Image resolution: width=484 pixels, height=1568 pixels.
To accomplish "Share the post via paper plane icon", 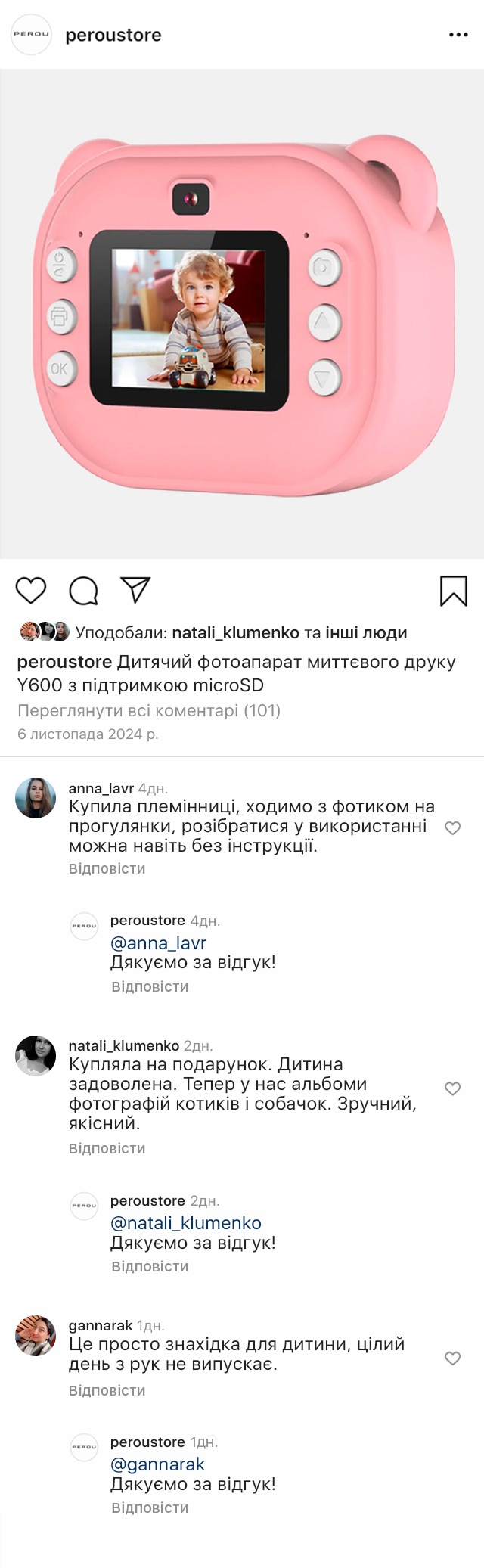I will [x=136, y=590].
